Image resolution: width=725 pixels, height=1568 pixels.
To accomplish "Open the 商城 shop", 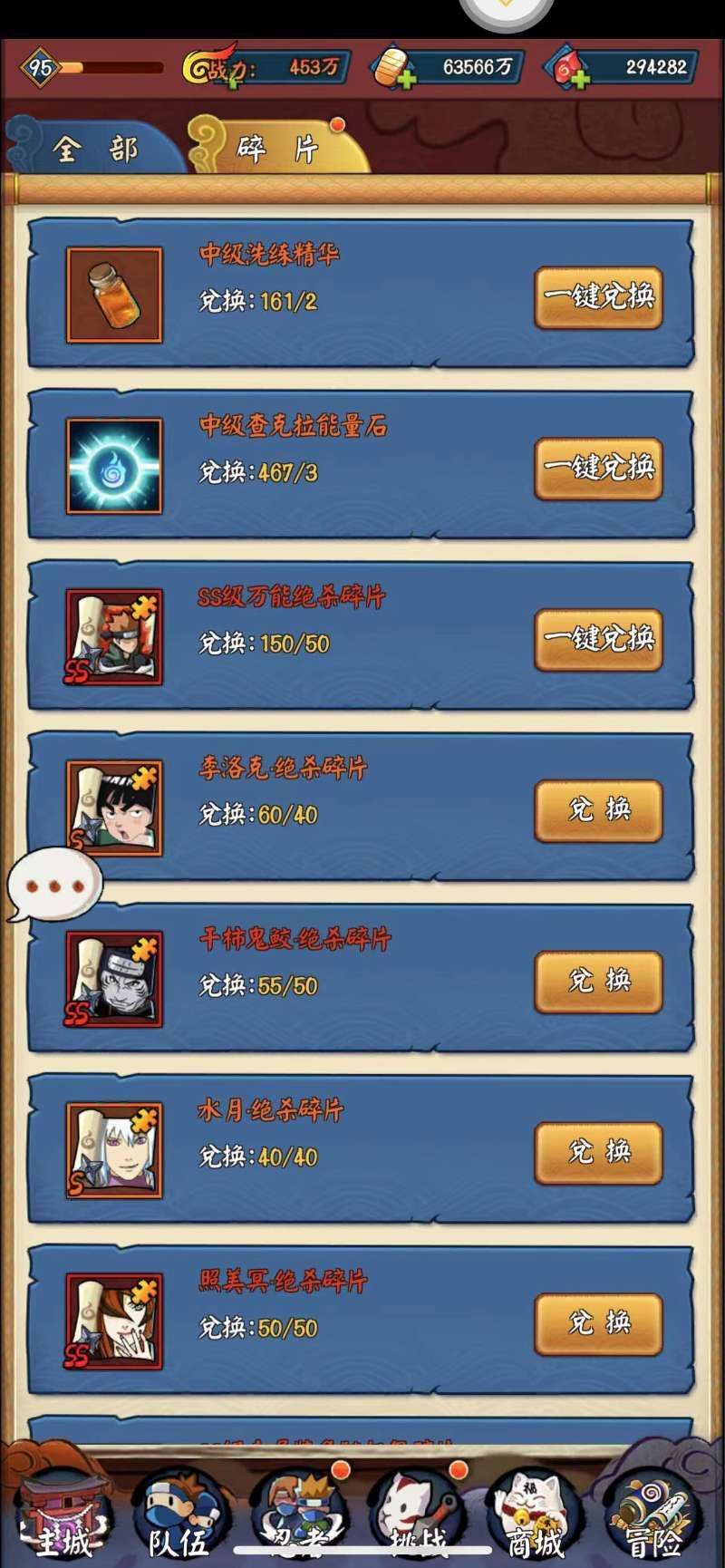I will pyautogui.click(x=535, y=1515).
